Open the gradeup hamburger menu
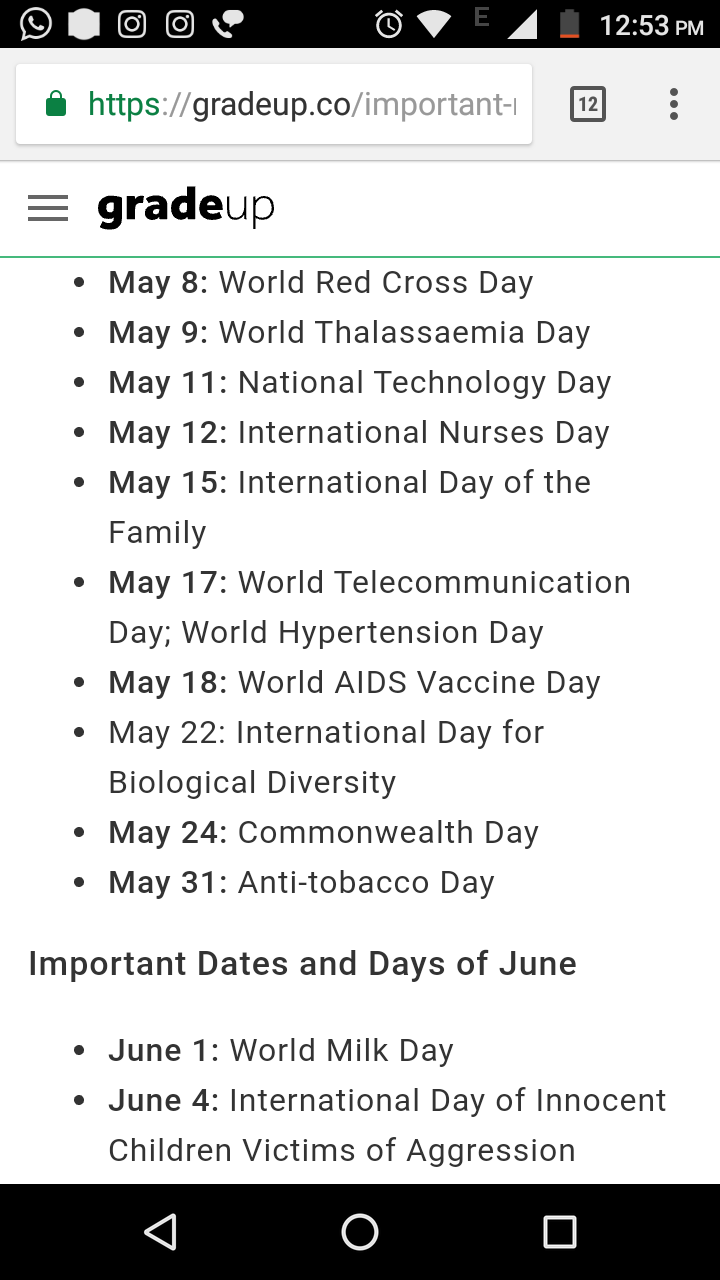This screenshot has width=720, height=1280. click(x=48, y=208)
